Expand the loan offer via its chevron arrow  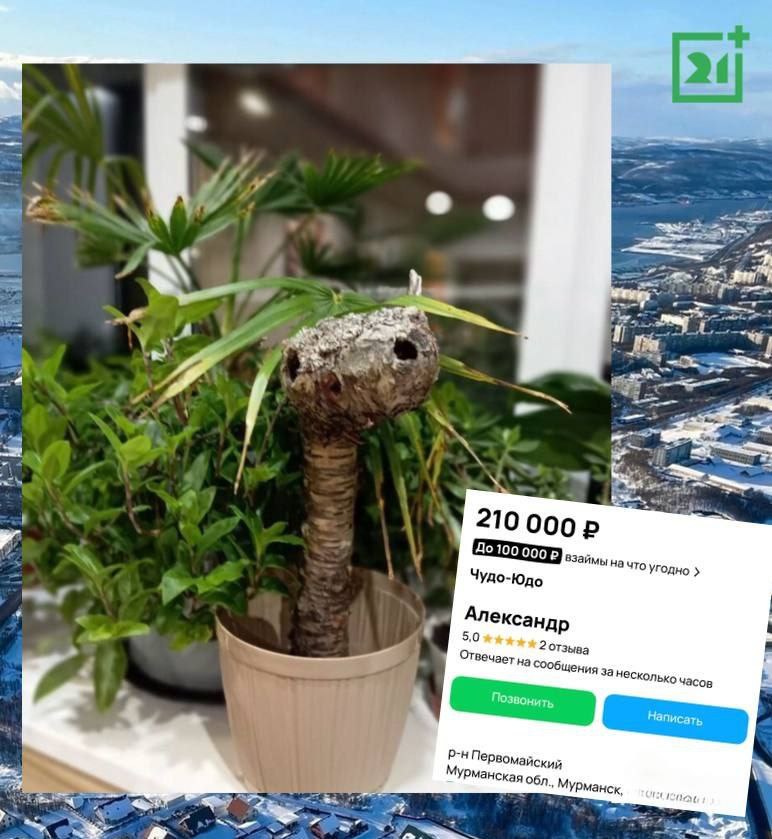[696, 569]
